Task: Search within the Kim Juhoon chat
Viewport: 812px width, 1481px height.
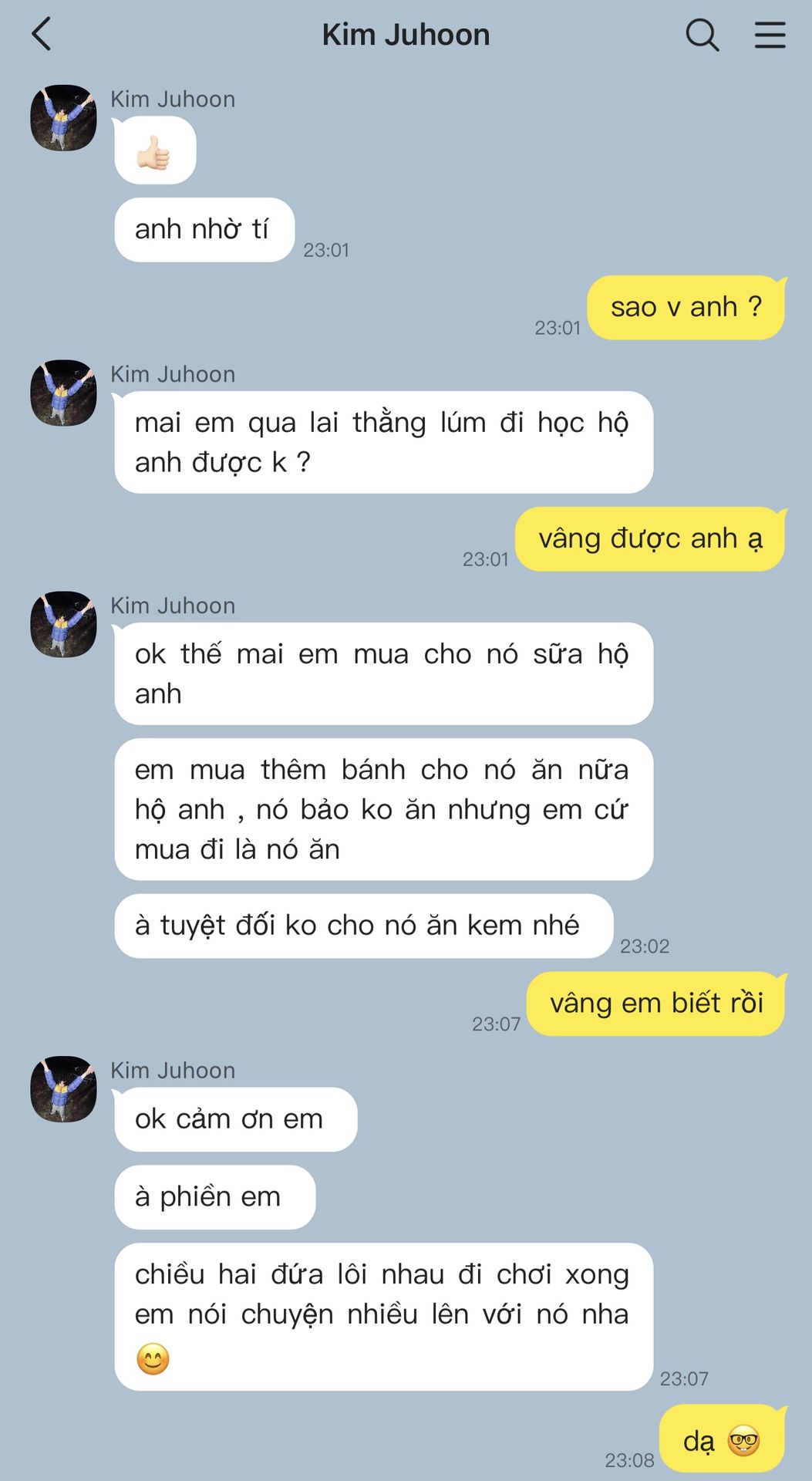Action: click(702, 35)
